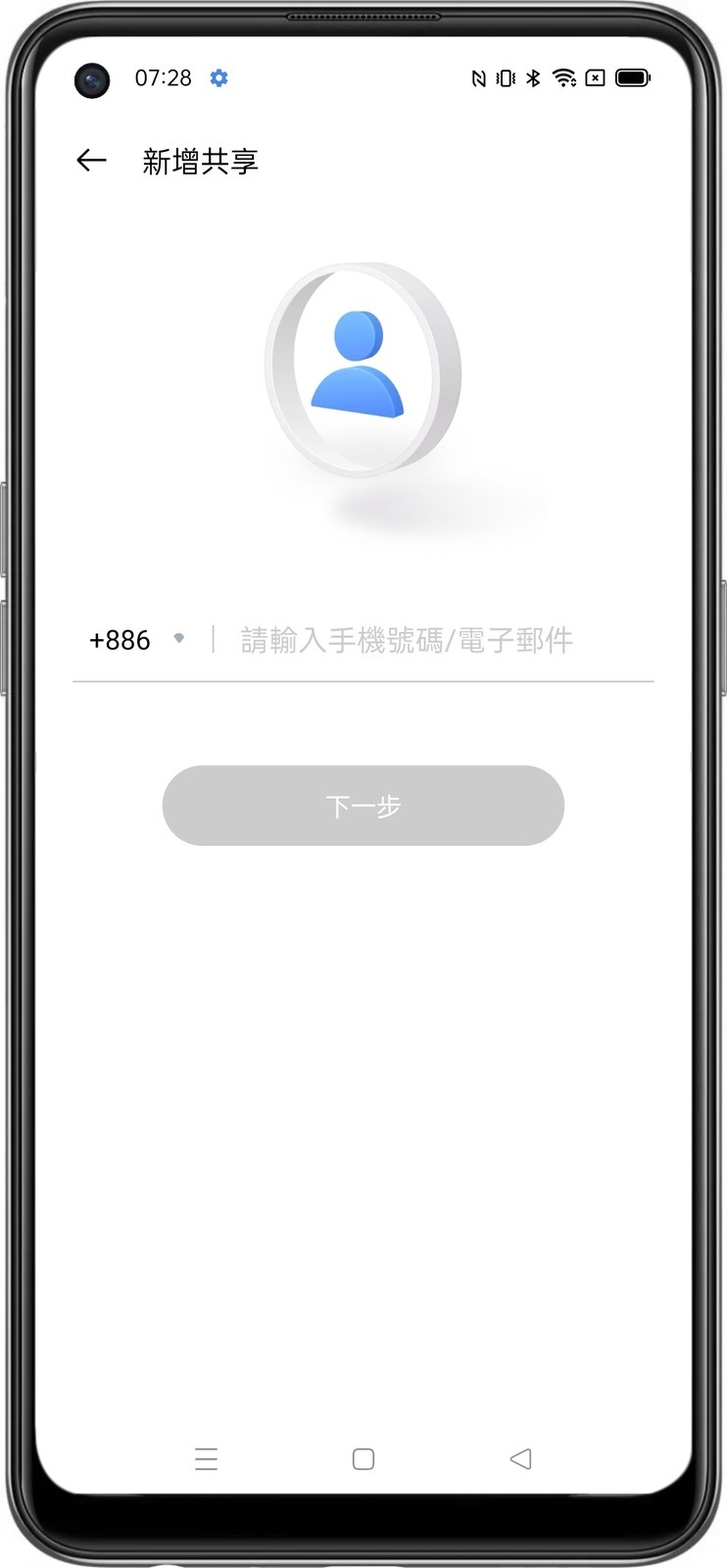Open the +886 country code dropdown

(136, 640)
